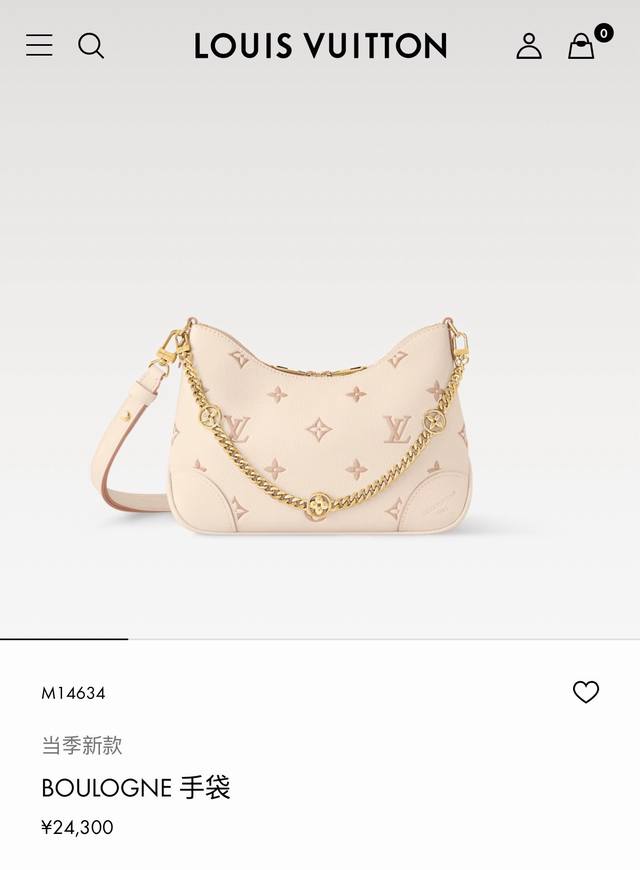Open the hamburger navigation menu
This screenshot has width=640, height=870.
[x=39, y=45]
